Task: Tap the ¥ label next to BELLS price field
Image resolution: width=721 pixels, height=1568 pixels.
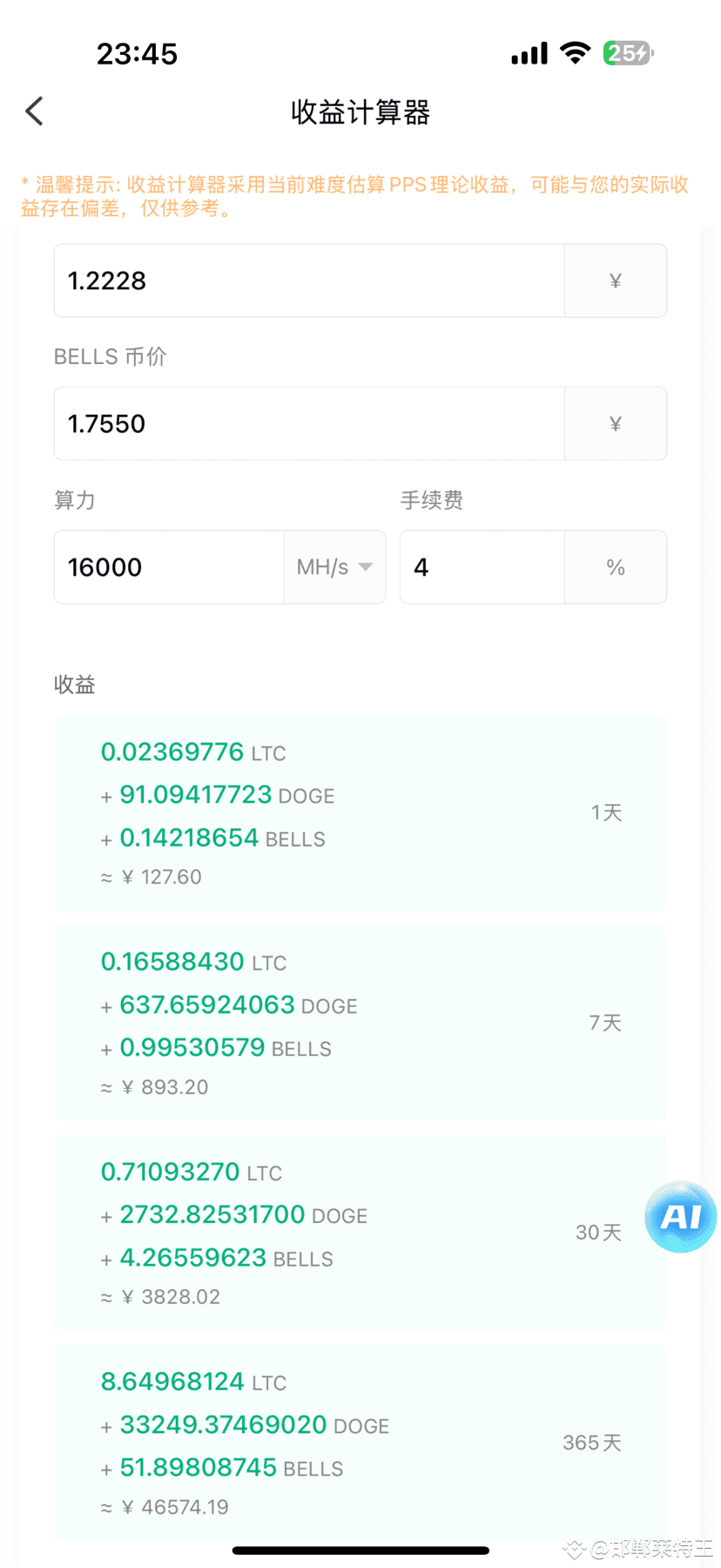Action: pyautogui.click(x=616, y=424)
